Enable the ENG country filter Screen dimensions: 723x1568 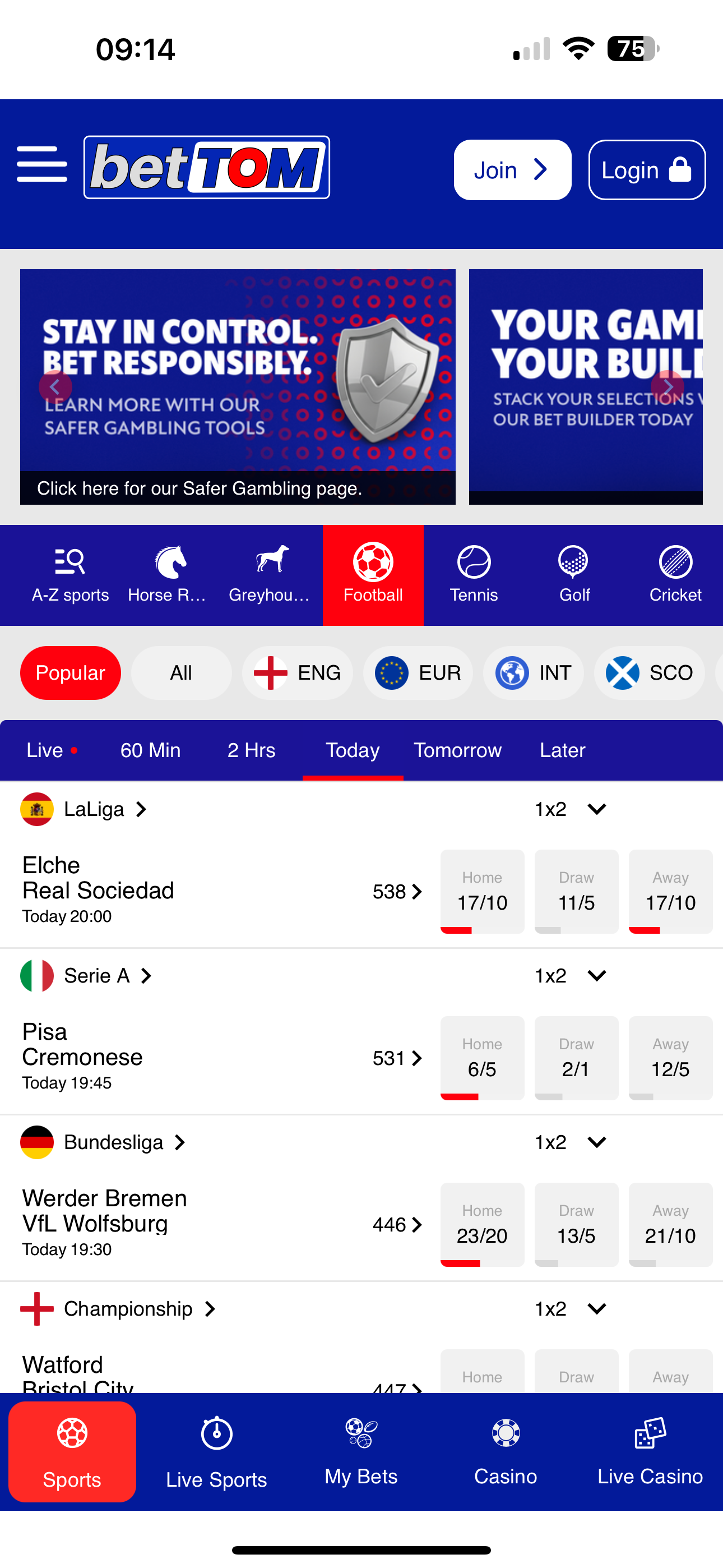pos(298,672)
